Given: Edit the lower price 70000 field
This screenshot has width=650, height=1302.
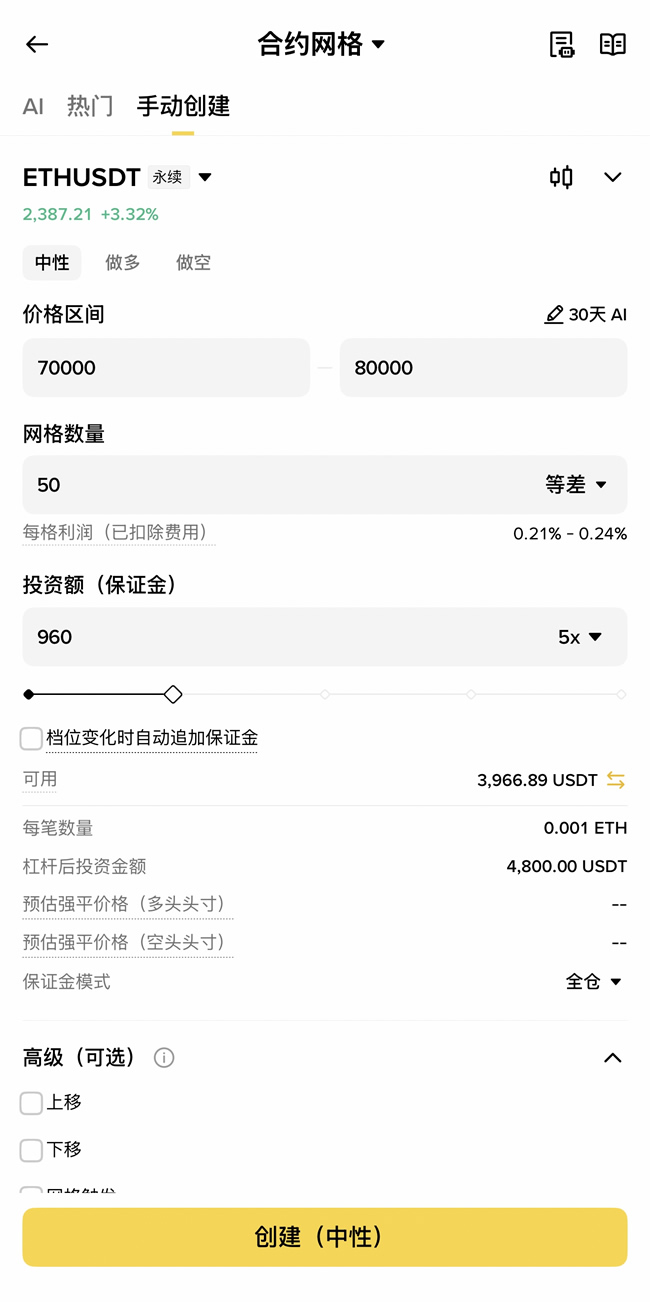Looking at the screenshot, I should click(166, 367).
